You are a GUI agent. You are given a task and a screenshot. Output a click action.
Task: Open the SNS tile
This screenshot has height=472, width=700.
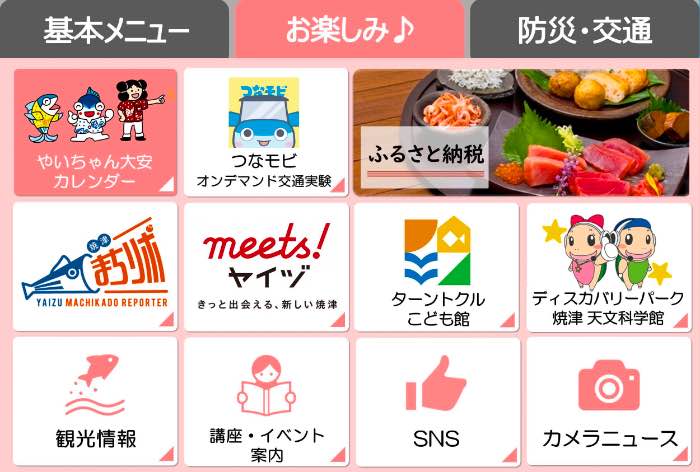pyautogui.click(x=437, y=402)
